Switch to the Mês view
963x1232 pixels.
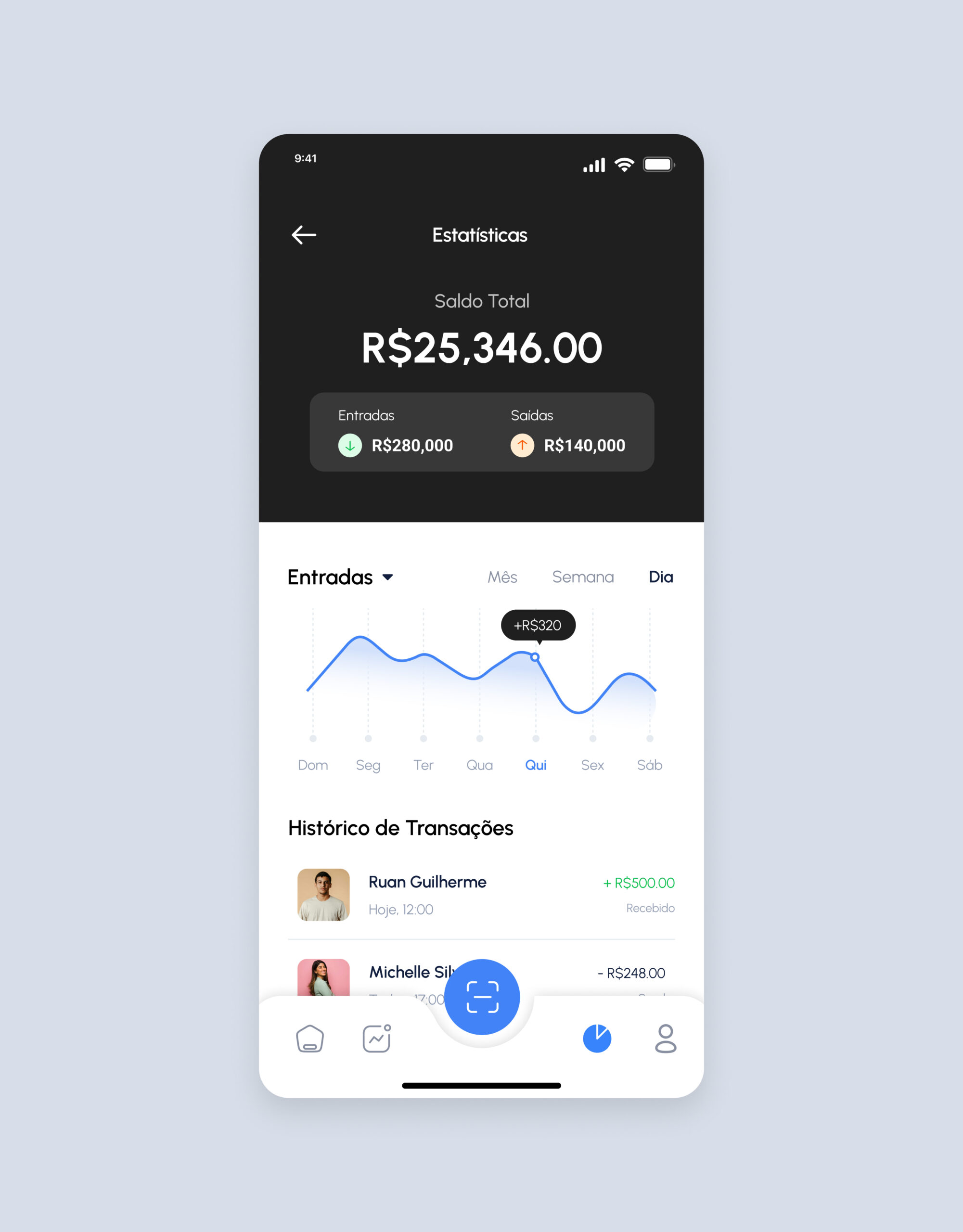click(x=502, y=577)
